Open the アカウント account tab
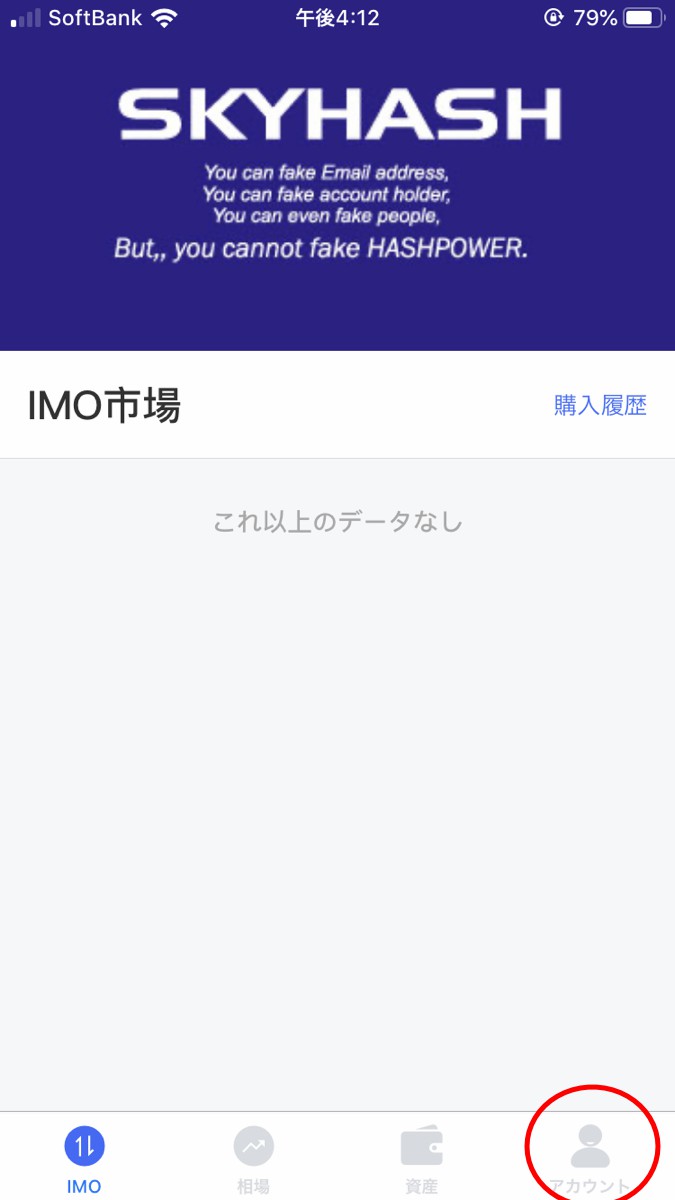The height and width of the screenshot is (1200, 675). pyautogui.click(x=590, y=1160)
